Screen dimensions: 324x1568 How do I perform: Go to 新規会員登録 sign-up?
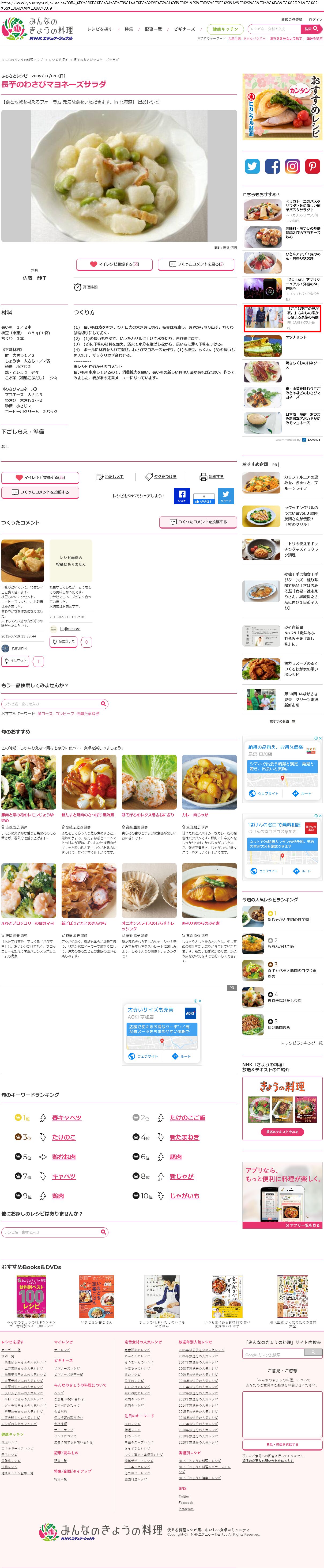[x=292, y=20]
